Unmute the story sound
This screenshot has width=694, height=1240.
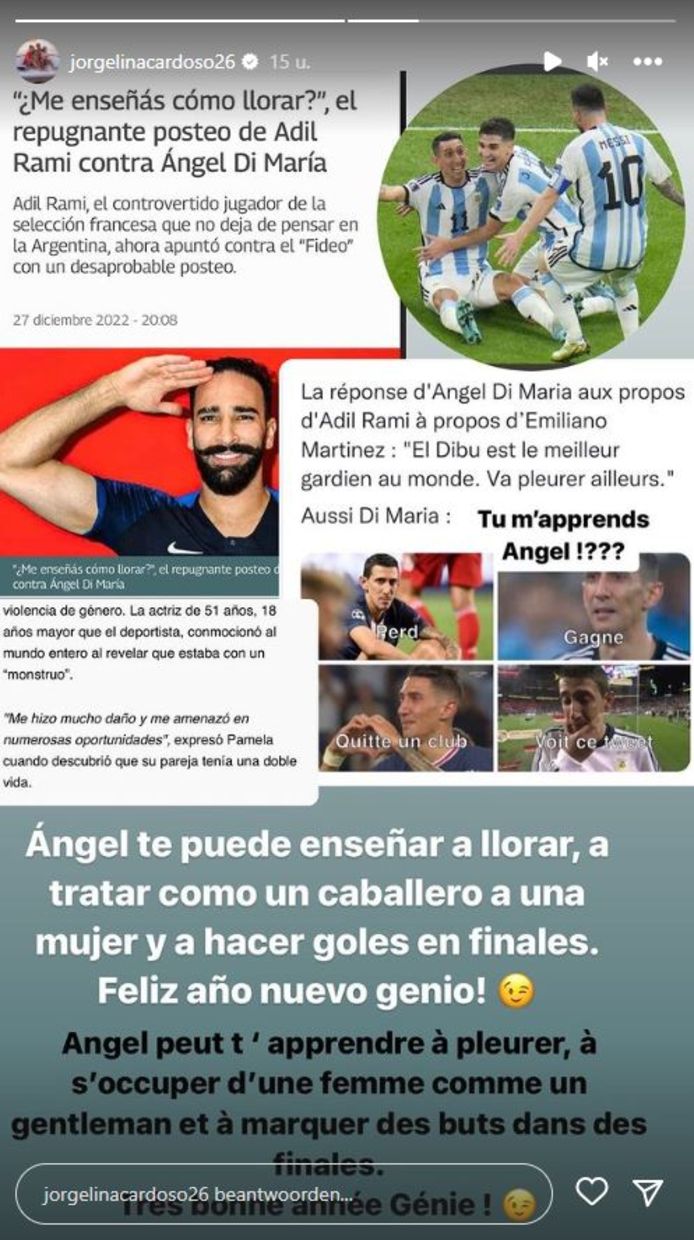pos(598,62)
